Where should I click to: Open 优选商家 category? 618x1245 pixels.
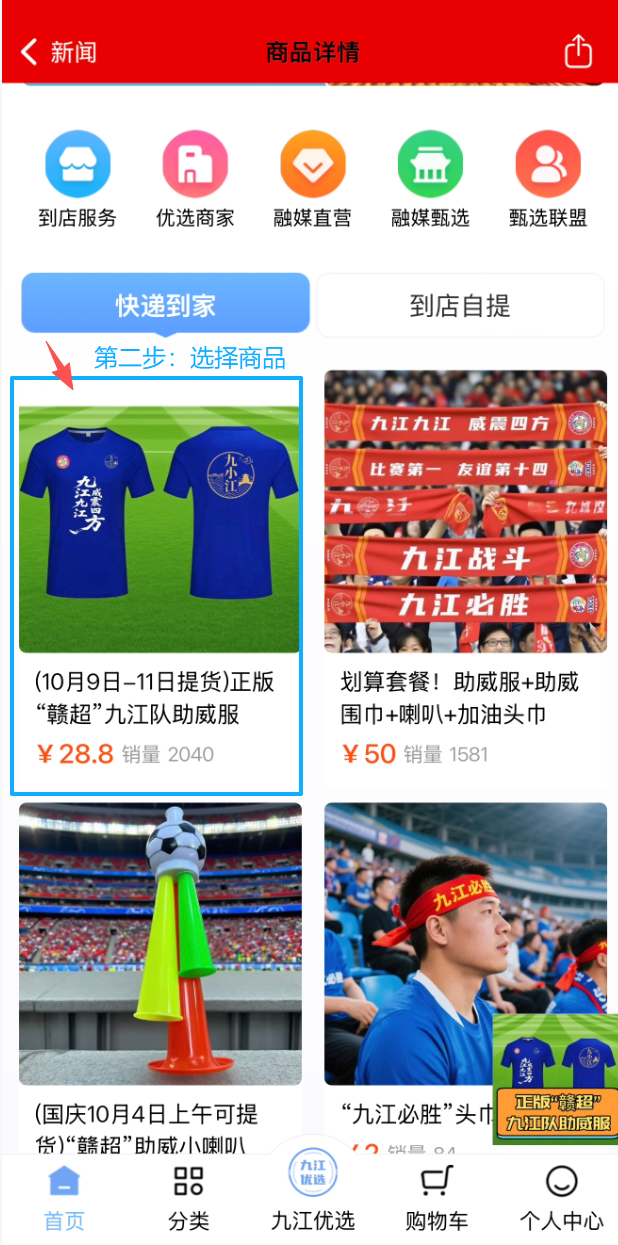(195, 179)
